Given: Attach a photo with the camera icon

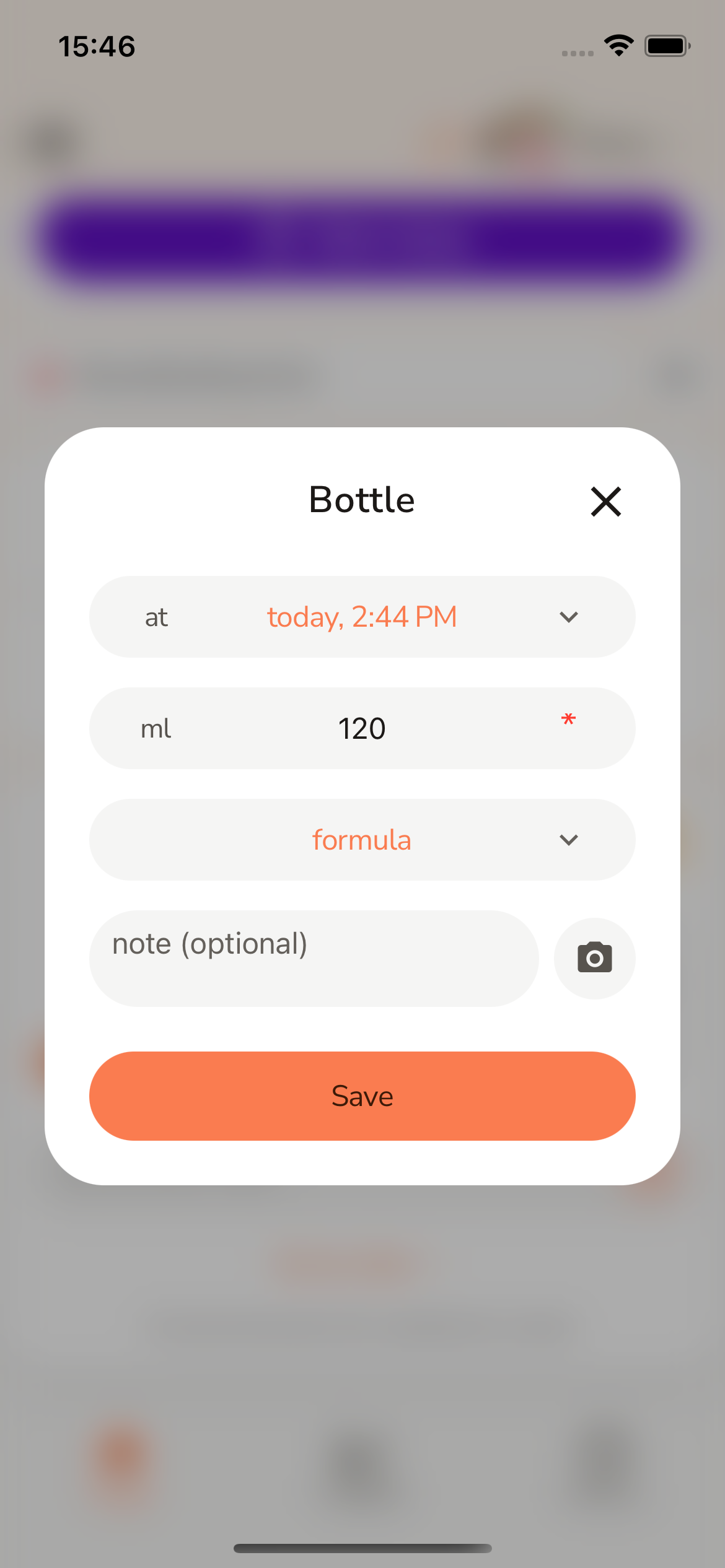Looking at the screenshot, I should (x=594, y=958).
